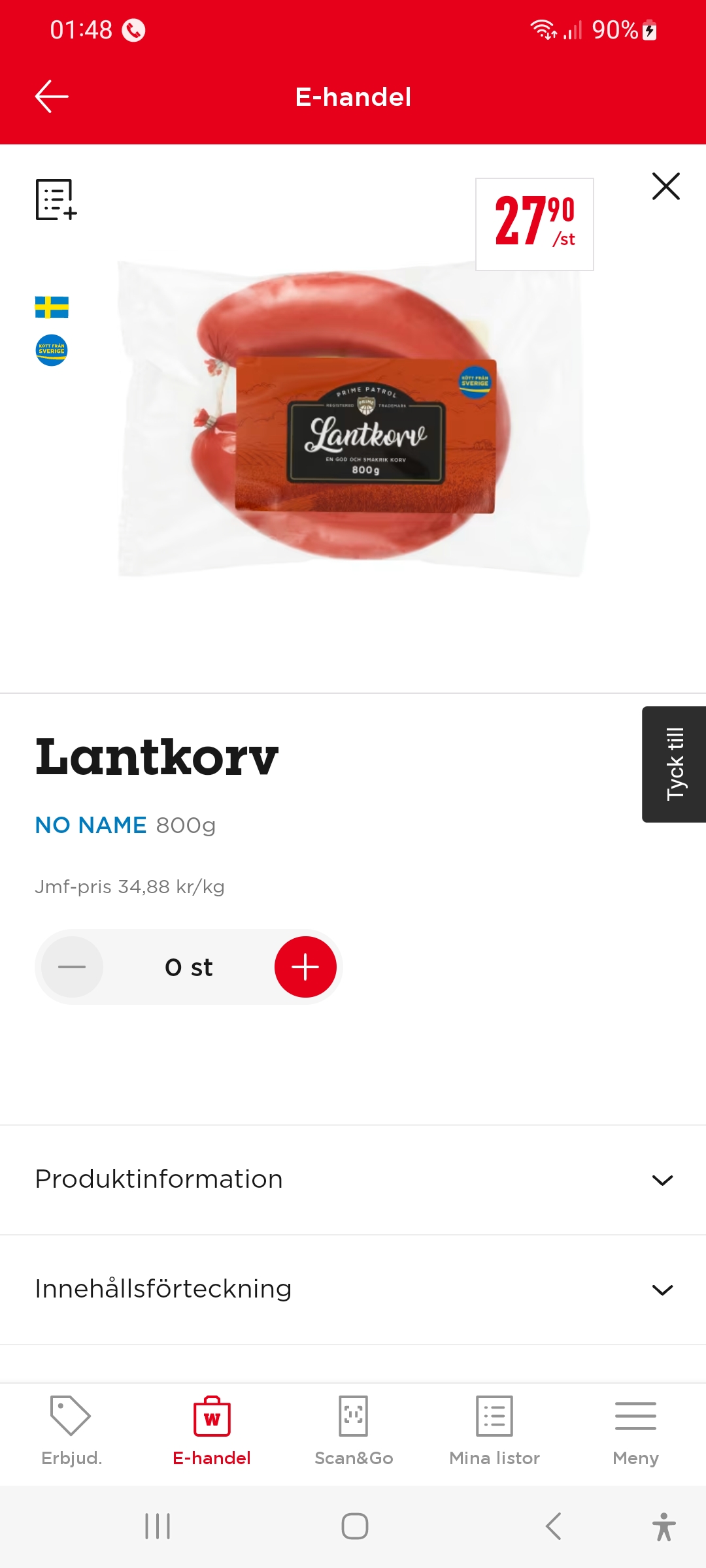View the NO NAME brand

[91, 825]
